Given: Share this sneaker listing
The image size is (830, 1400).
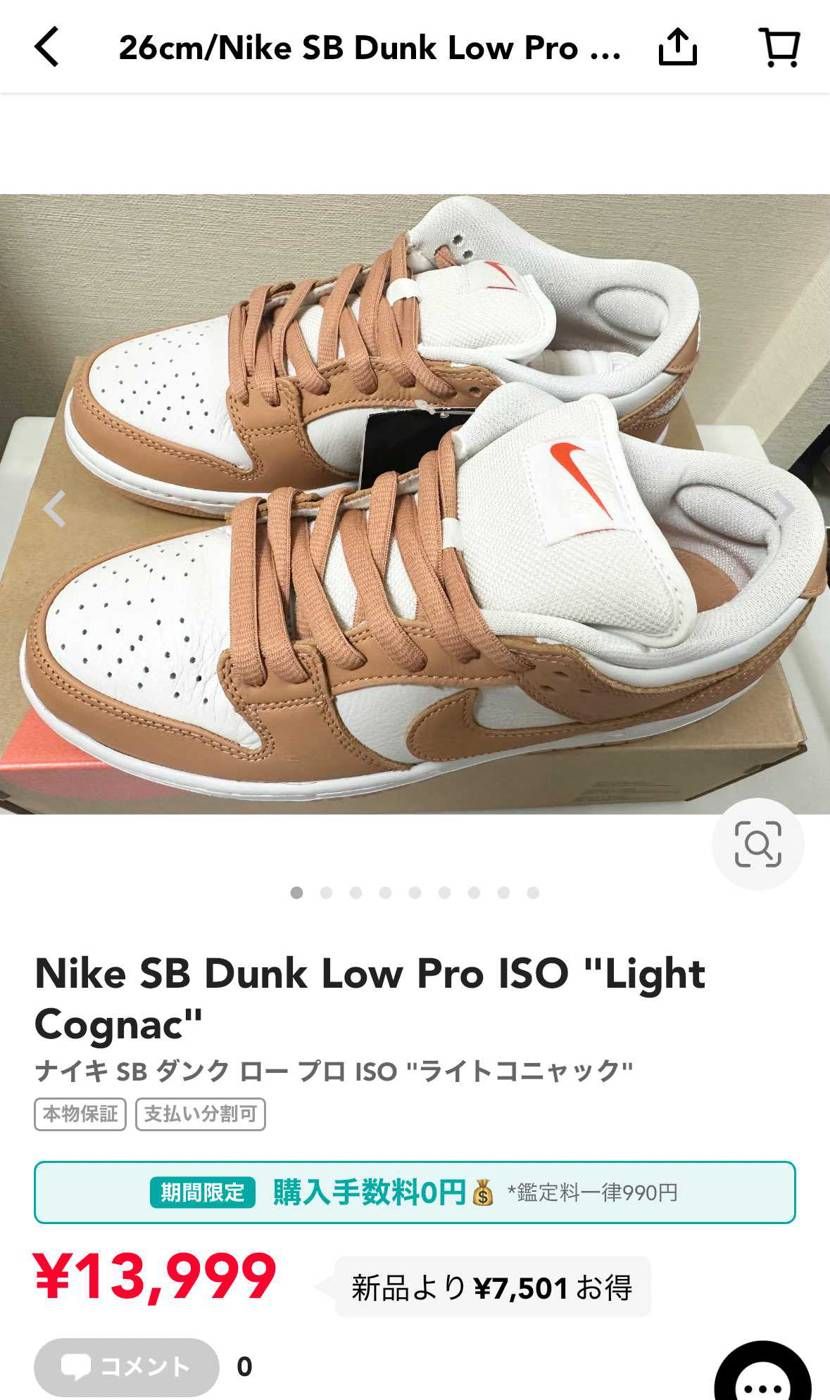Looking at the screenshot, I should (677, 46).
